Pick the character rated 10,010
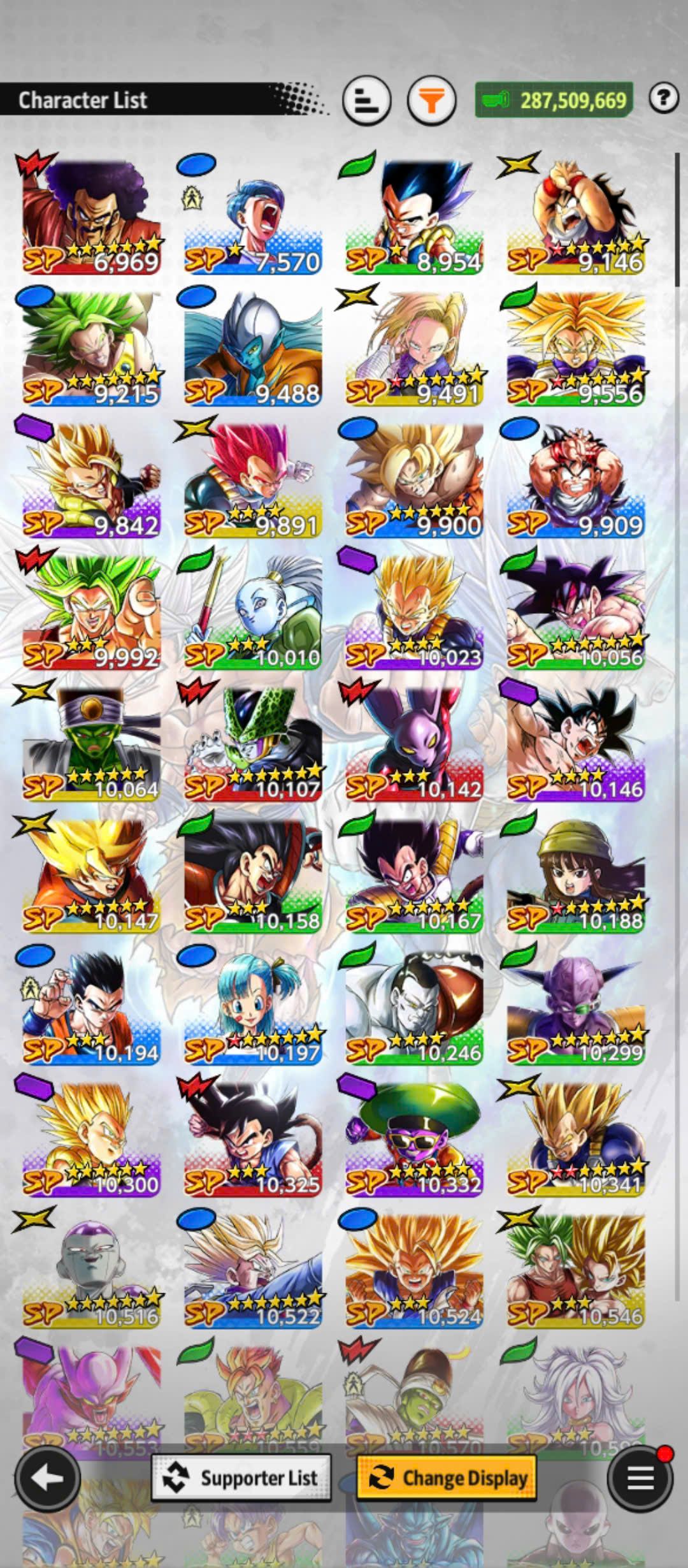Image resolution: width=688 pixels, height=1568 pixels. 253,612
